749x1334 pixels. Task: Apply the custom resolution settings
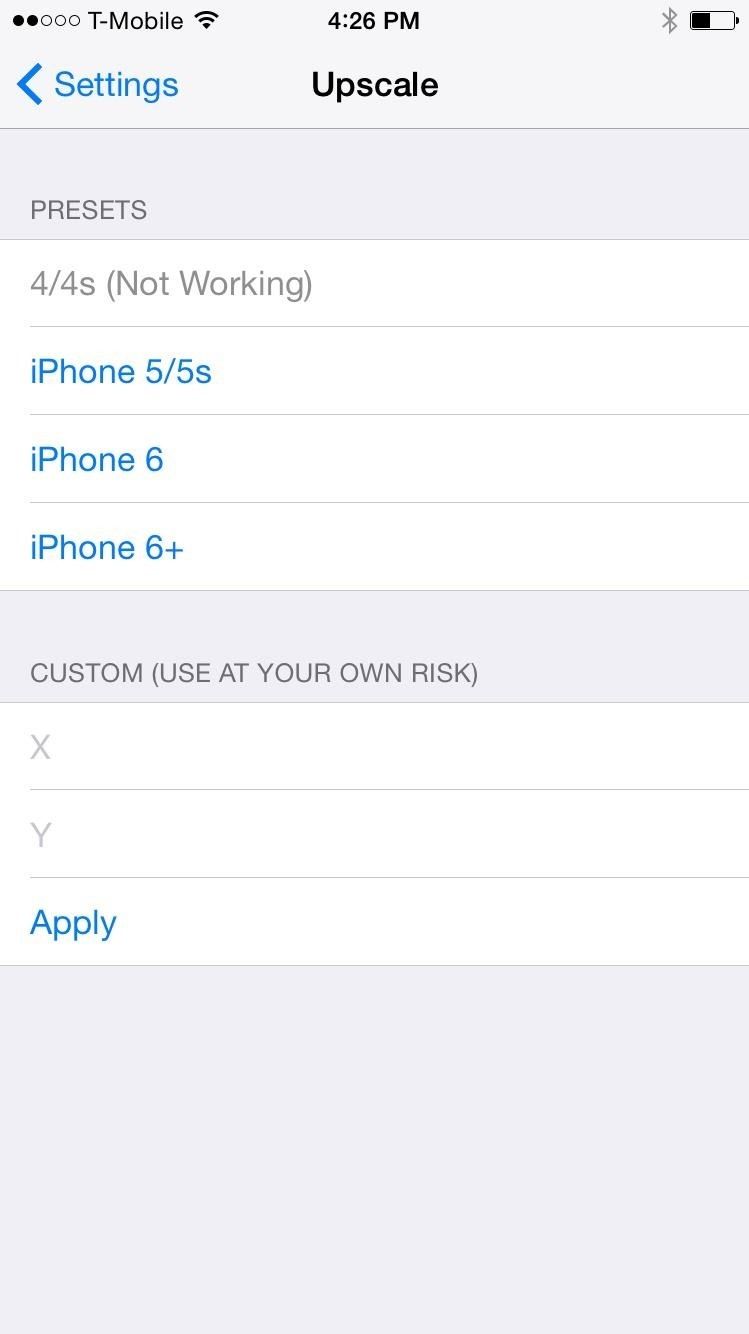click(73, 922)
